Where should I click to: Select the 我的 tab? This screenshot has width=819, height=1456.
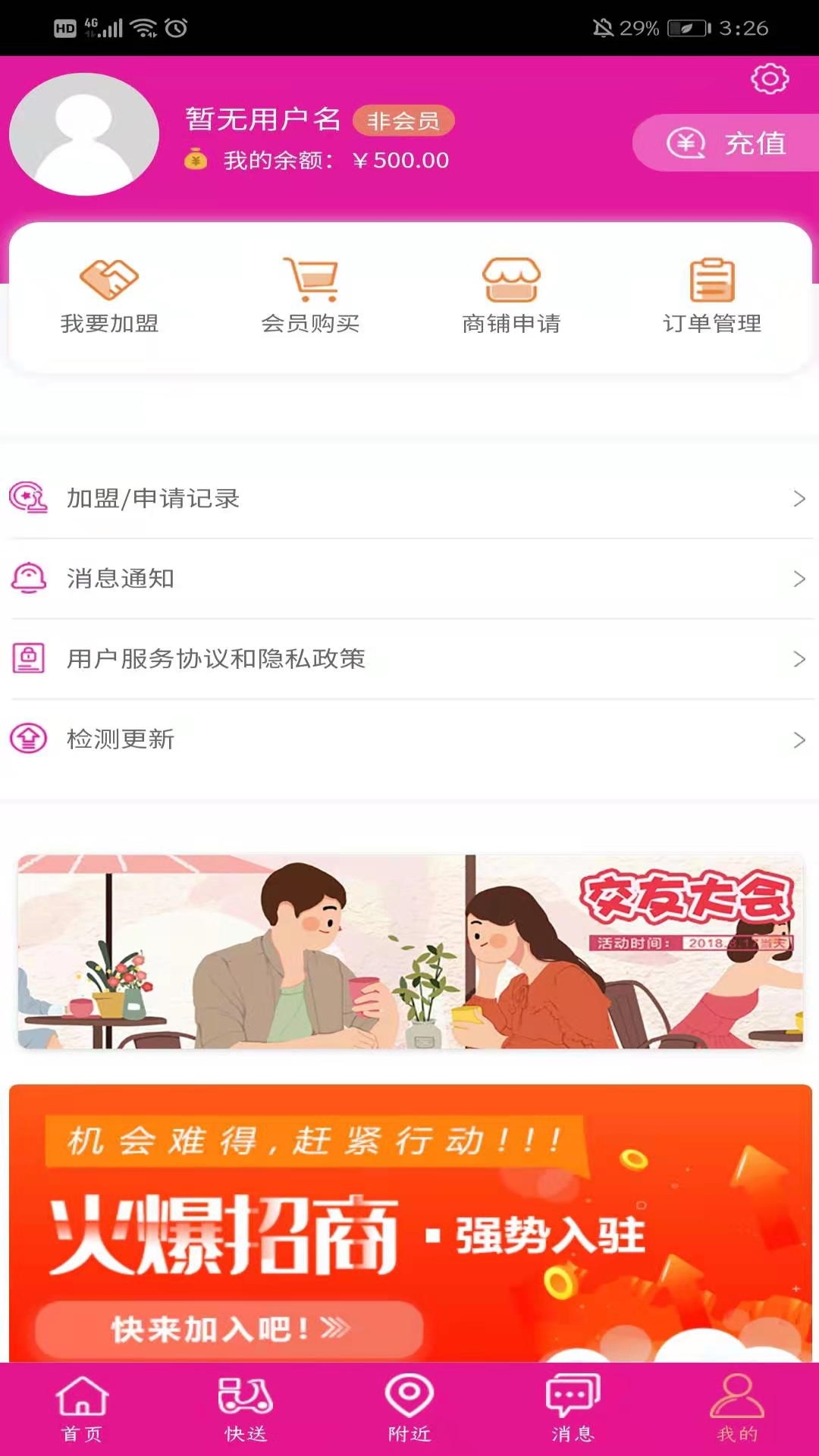pos(737,1409)
